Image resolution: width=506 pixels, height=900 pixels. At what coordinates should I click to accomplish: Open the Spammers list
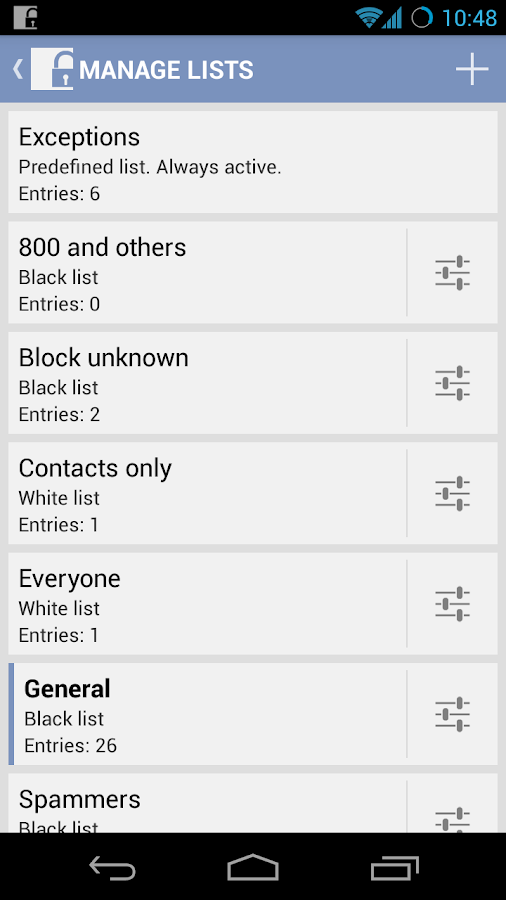pyautogui.click(x=208, y=803)
